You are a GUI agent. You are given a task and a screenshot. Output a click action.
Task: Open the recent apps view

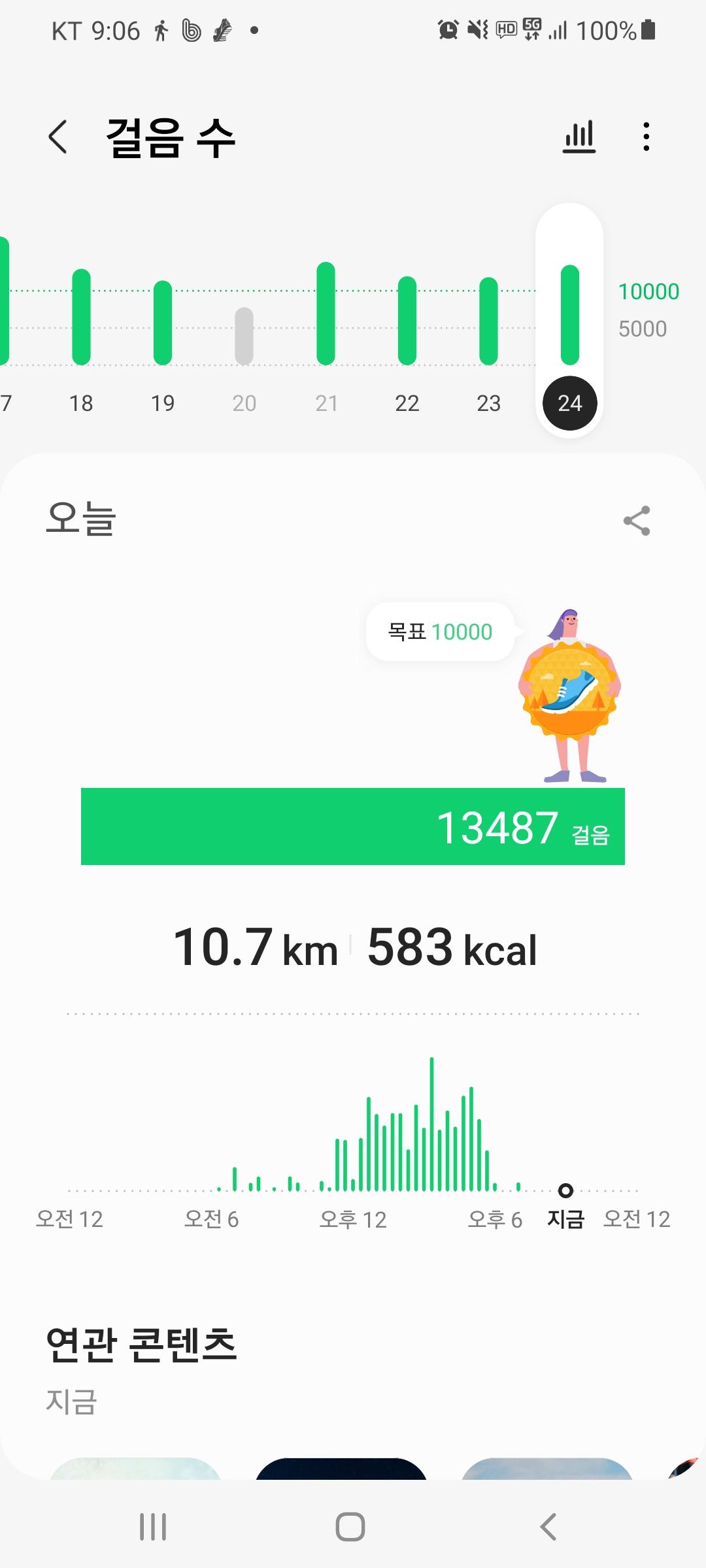[153, 1527]
